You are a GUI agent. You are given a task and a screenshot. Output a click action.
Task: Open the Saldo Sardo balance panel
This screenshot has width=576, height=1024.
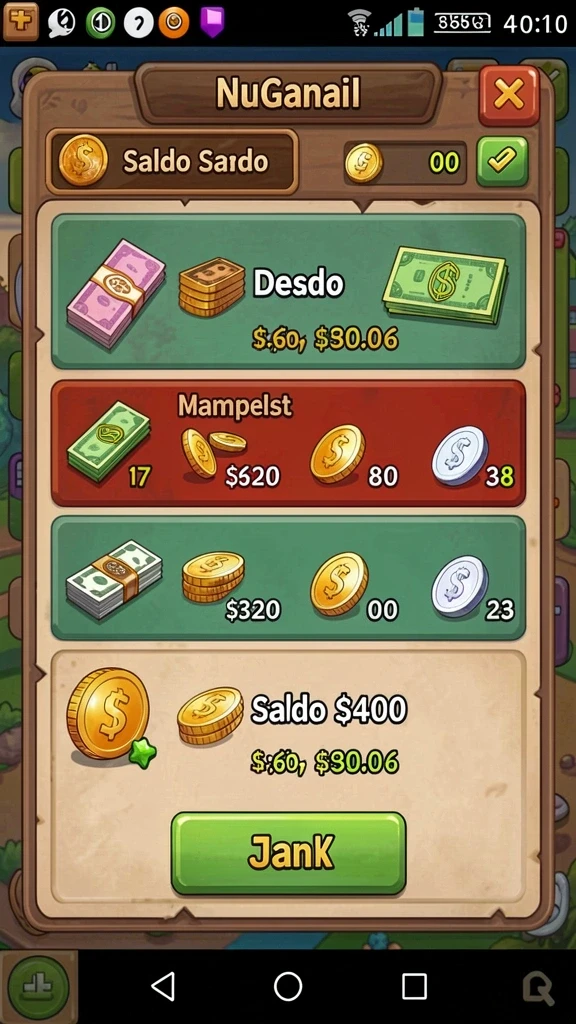[172, 161]
